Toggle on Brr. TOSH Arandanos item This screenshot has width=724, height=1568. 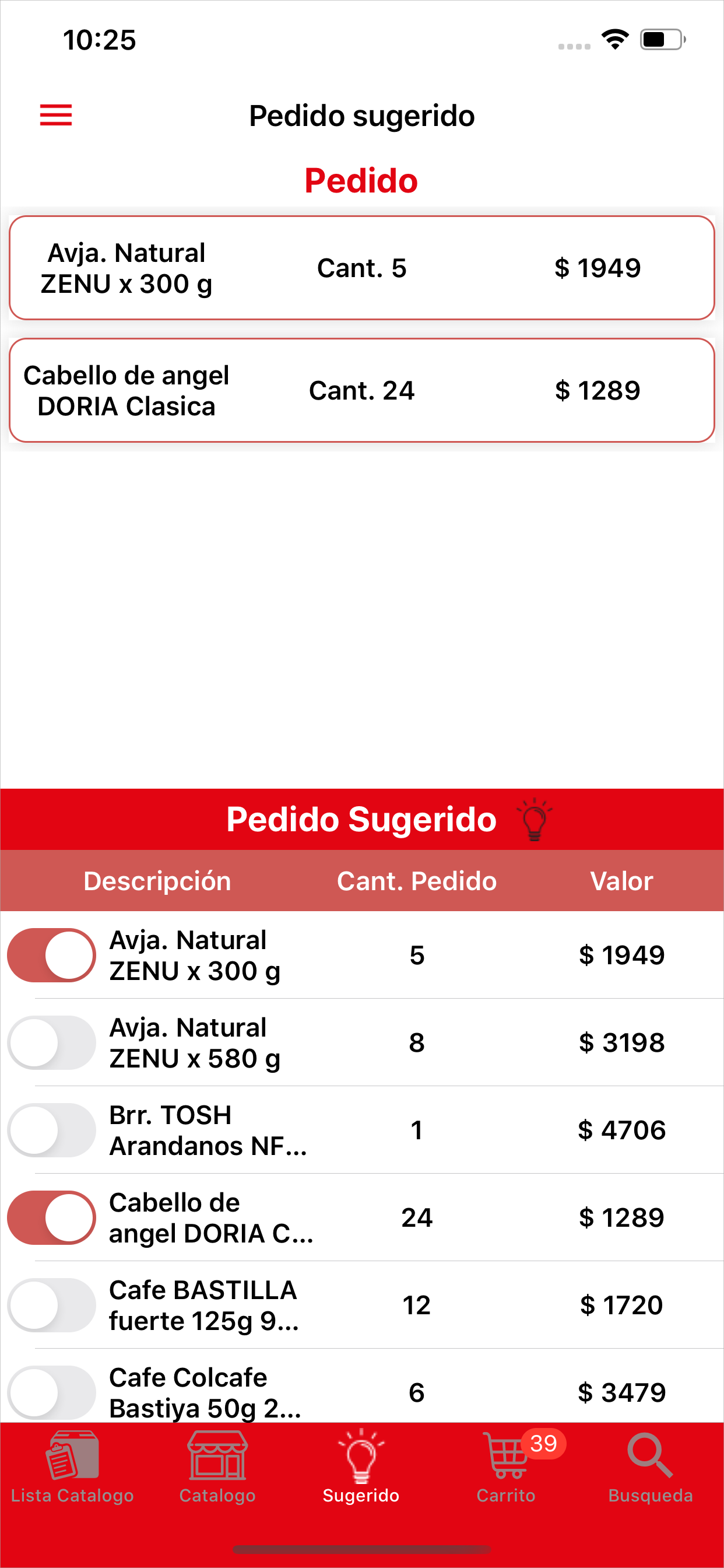click(x=52, y=1130)
